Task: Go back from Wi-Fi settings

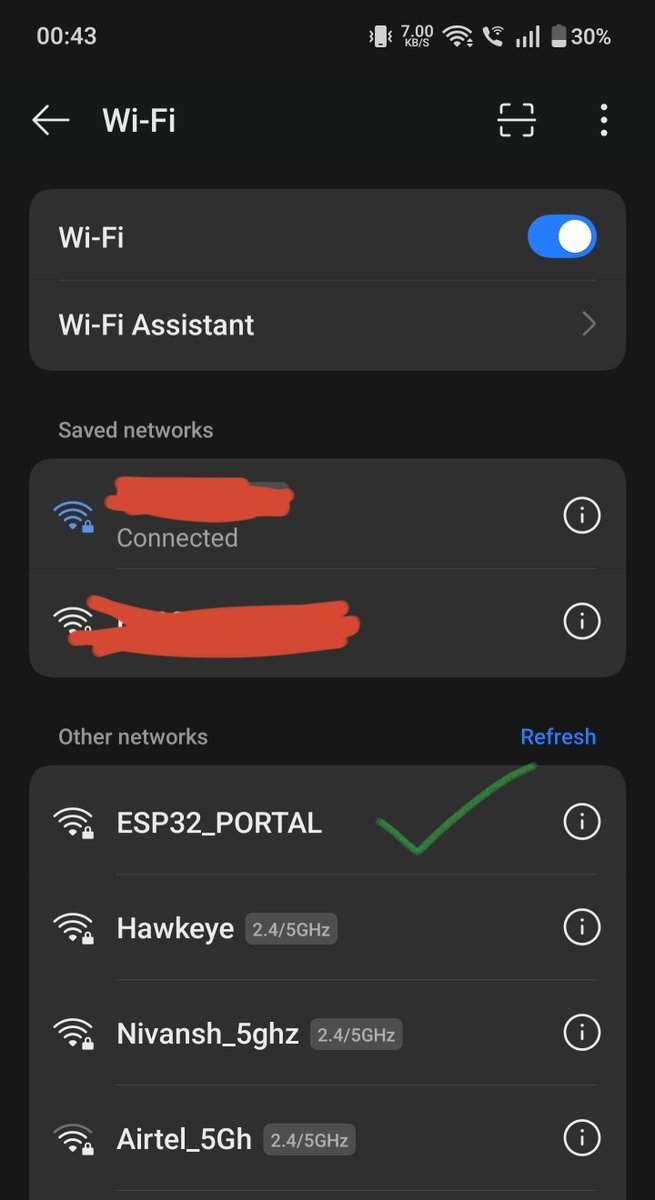Action: (x=51, y=121)
